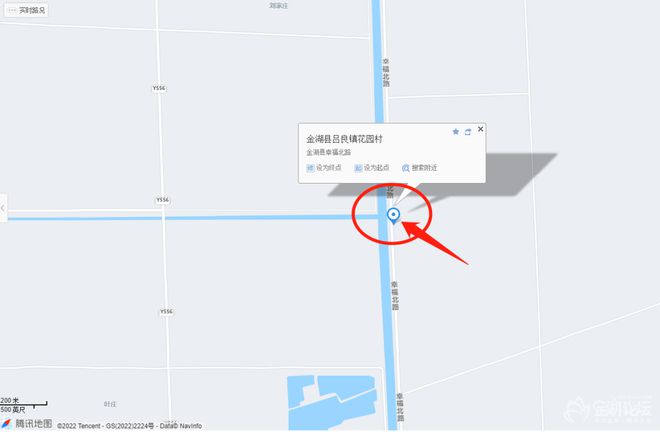Image resolution: width=660 pixels, height=432 pixels.
Task: Expand the collapsed left side panel
Action: coord(3,208)
